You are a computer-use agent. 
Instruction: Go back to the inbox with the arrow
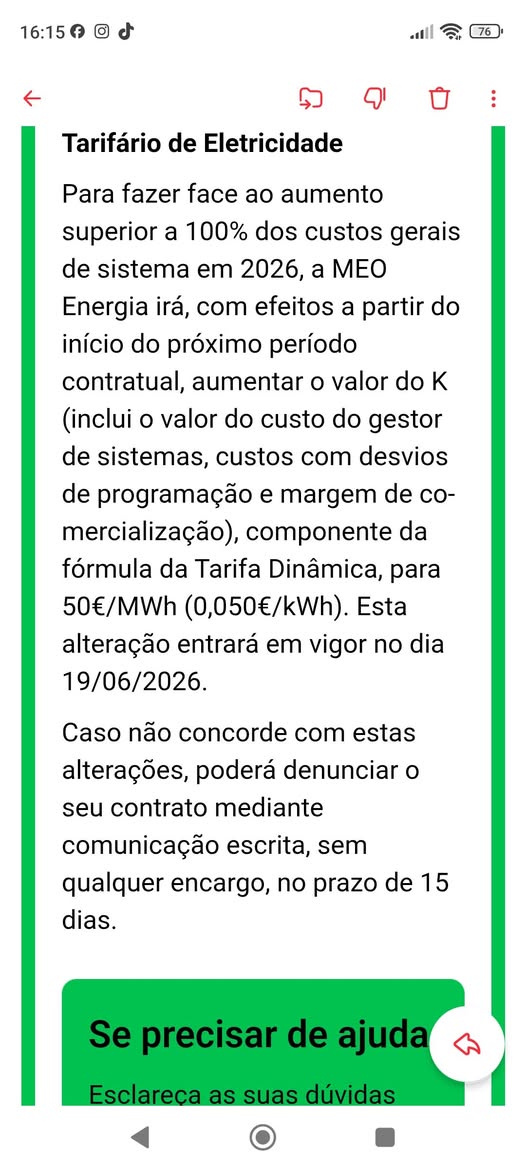click(32, 98)
